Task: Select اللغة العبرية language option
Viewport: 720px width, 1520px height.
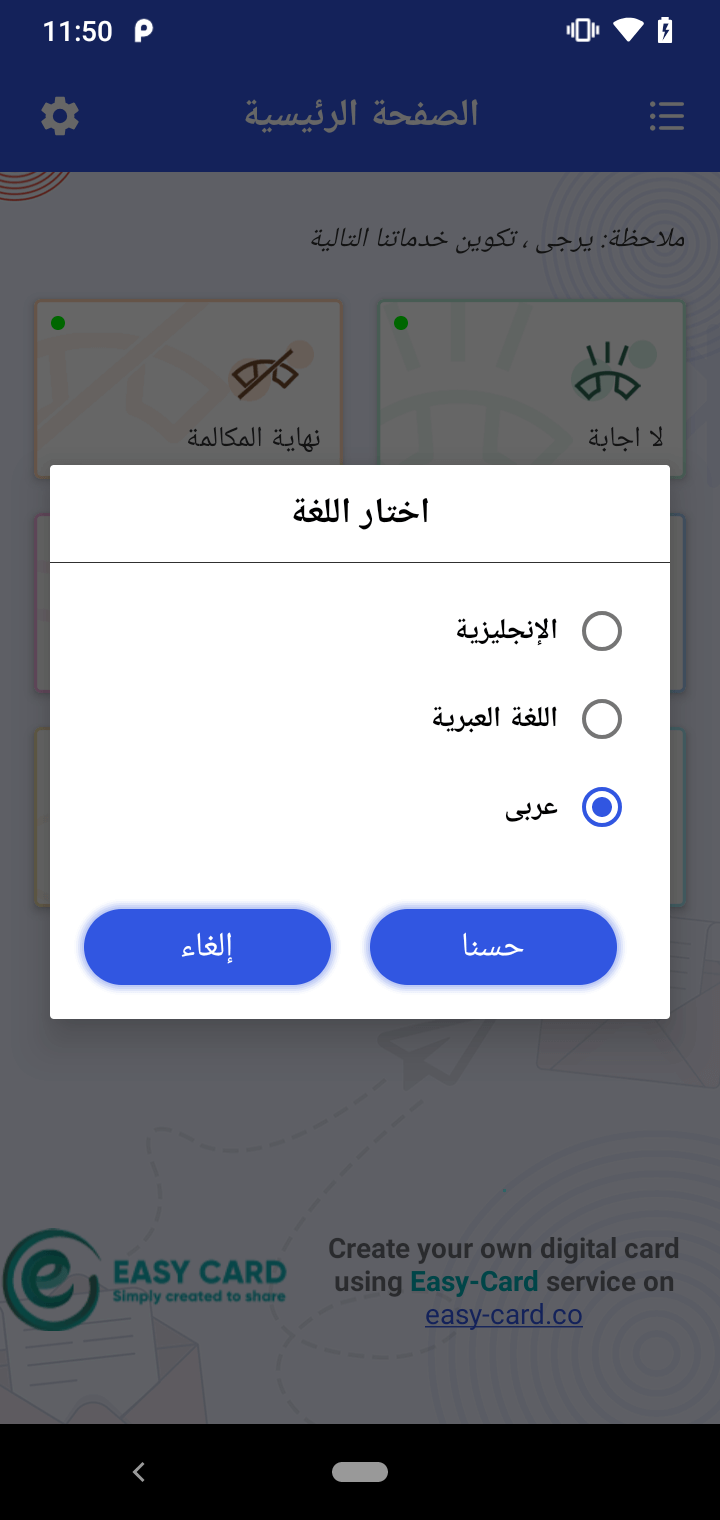Action: click(602, 718)
